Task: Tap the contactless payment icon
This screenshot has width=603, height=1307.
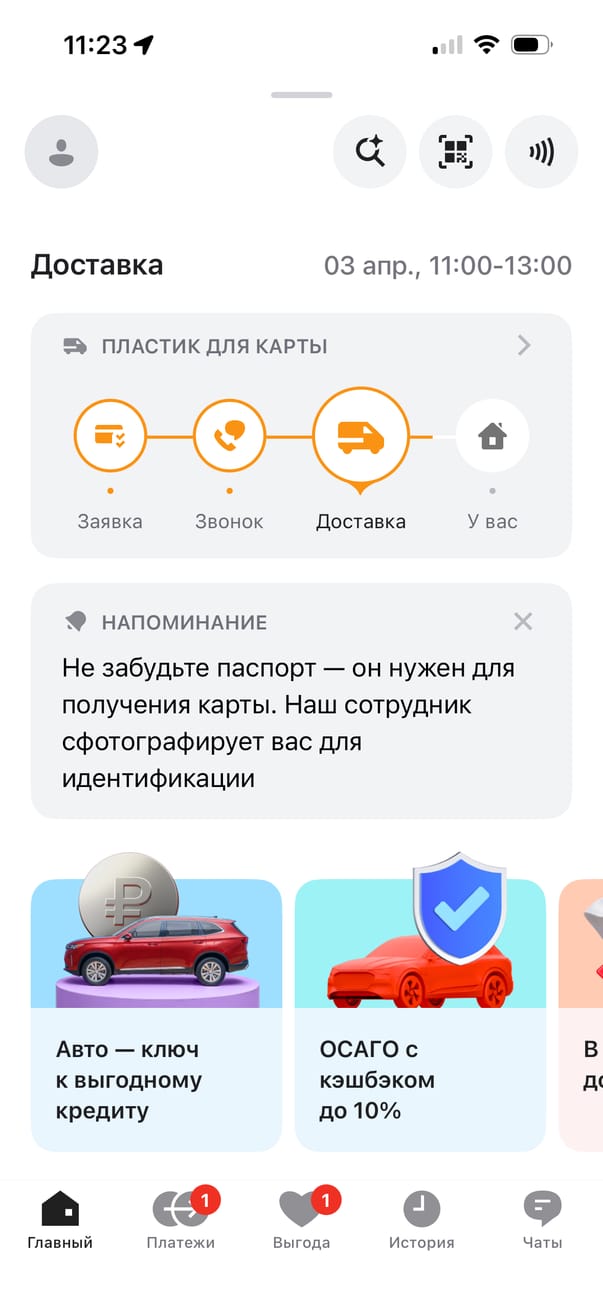Action: [541, 152]
